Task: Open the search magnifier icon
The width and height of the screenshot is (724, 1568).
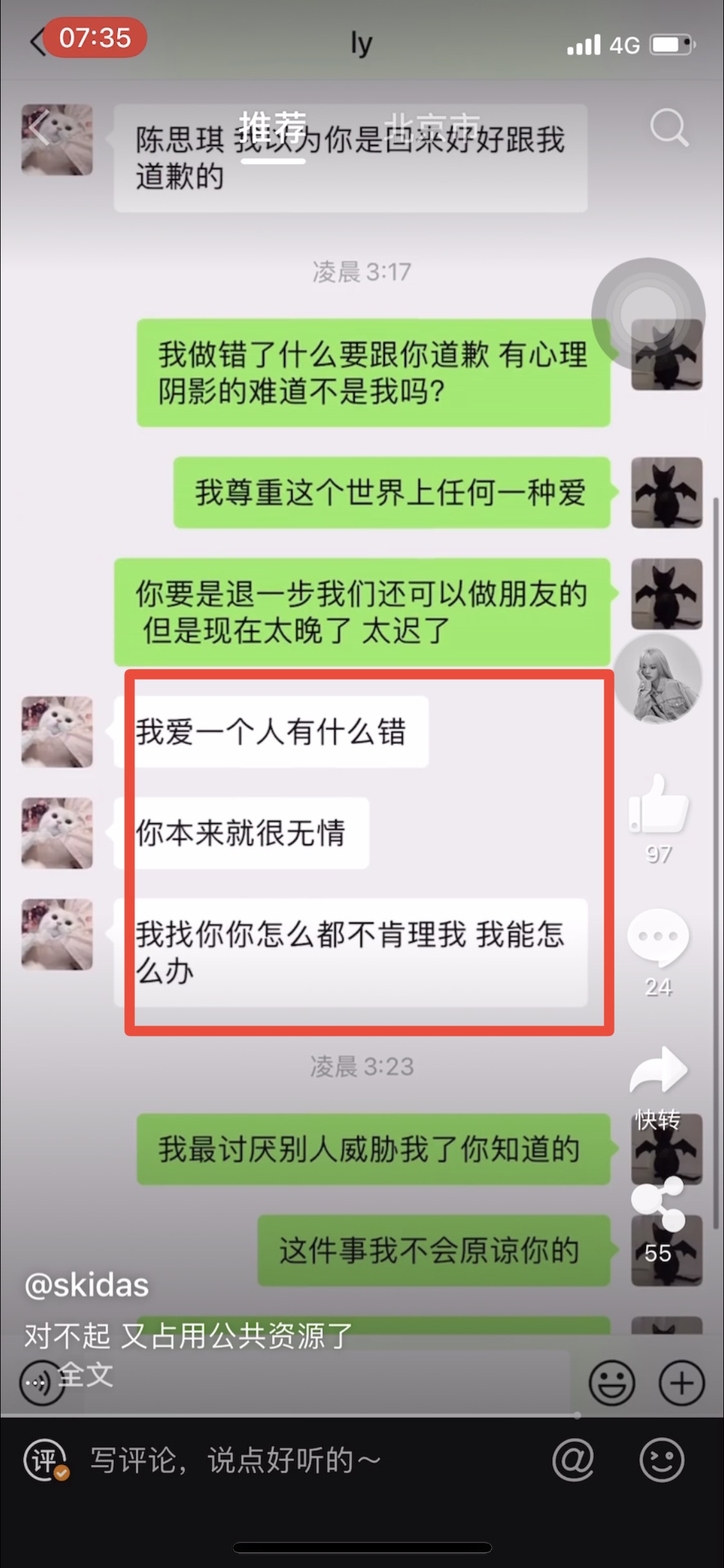Action: coord(669,127)
